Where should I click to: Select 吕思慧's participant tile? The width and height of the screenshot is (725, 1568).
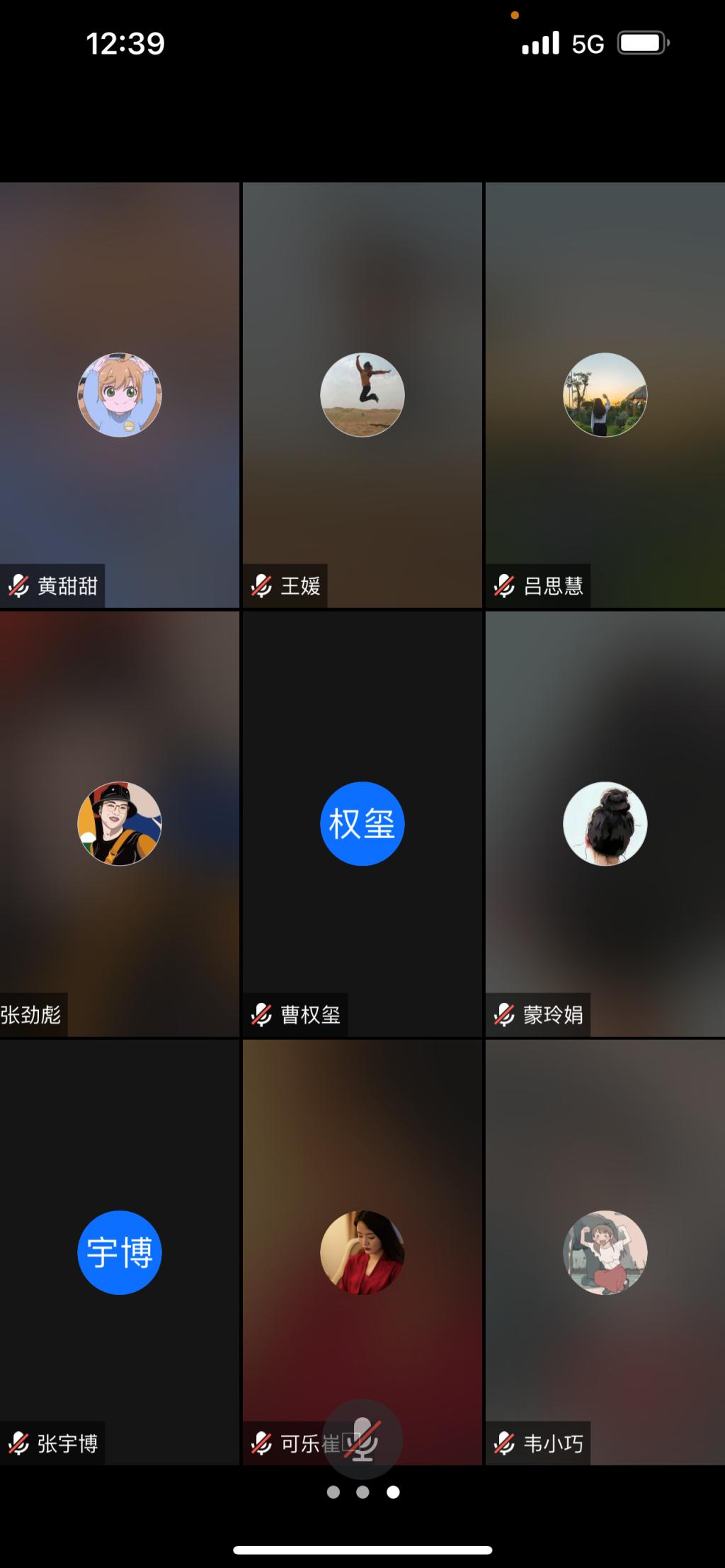605,395
